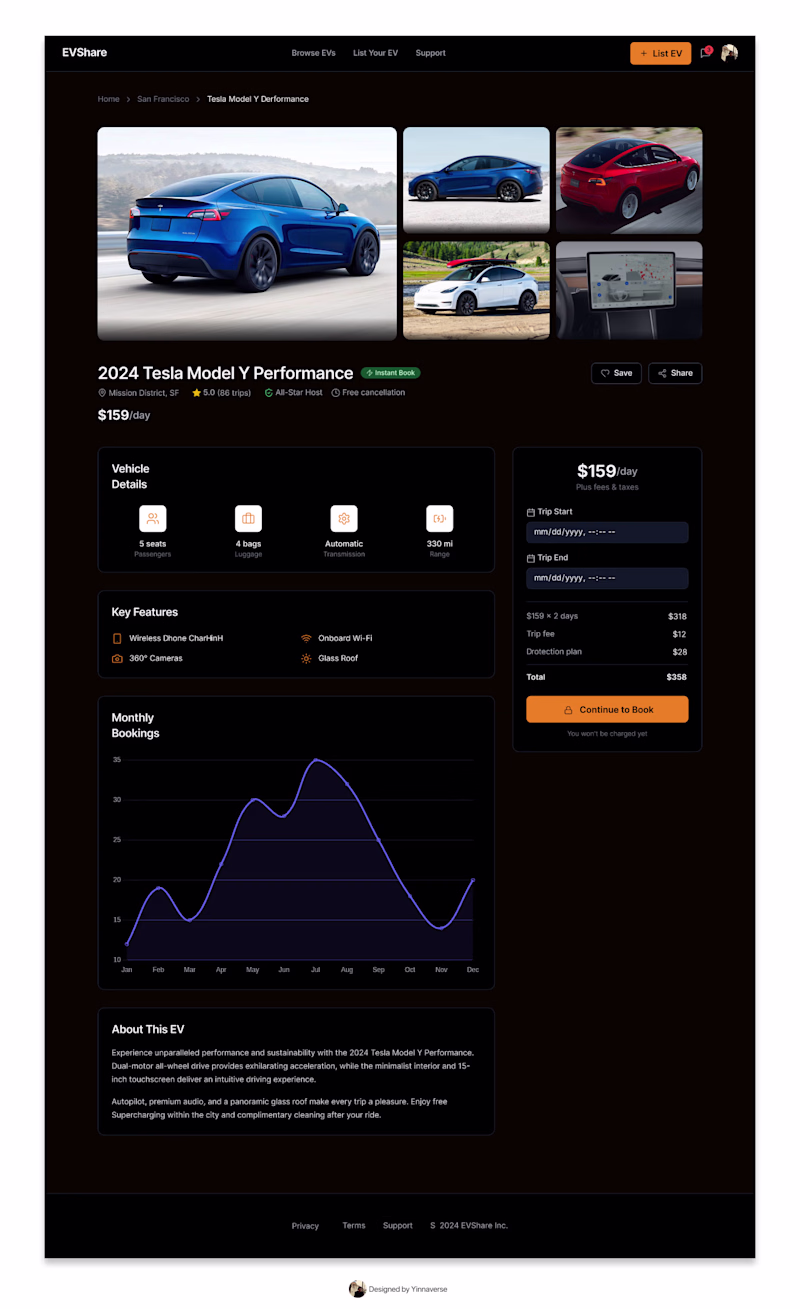Go to Home in the breadcrumb
The image size is (800, 1309).
point(108,99)
